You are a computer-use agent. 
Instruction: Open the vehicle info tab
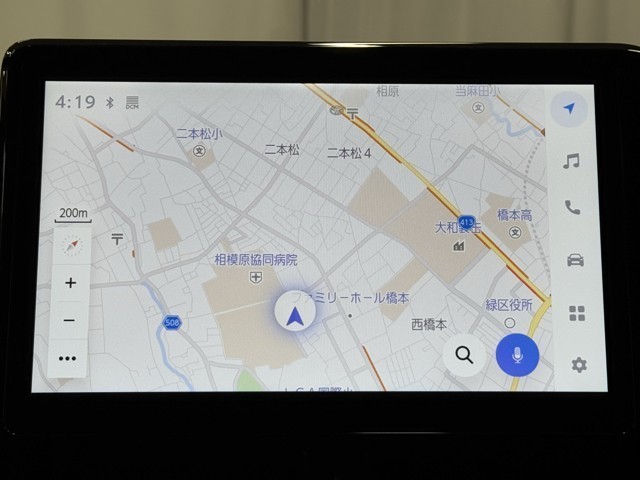(574, 260)
